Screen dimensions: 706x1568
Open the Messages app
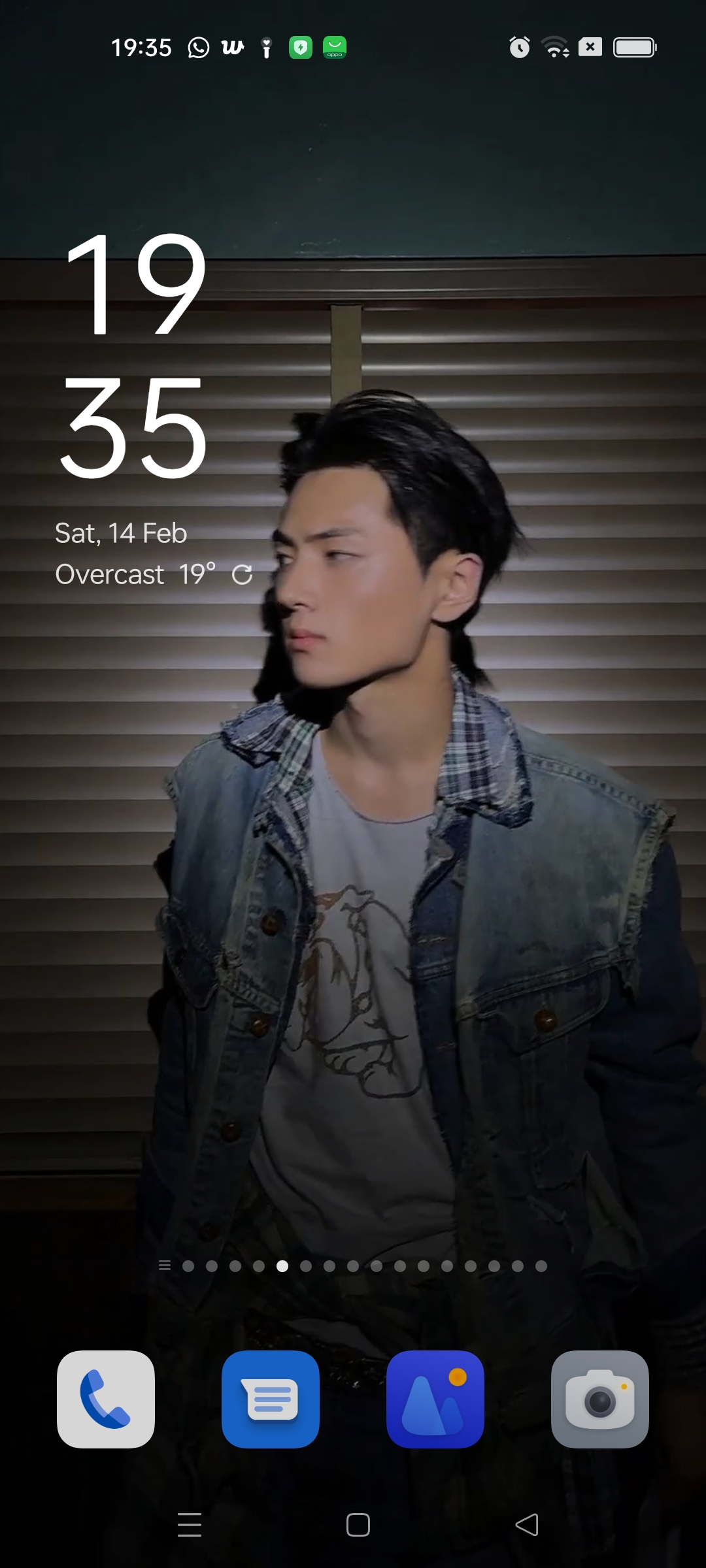pyautogui.click(x=271, y=1399)
